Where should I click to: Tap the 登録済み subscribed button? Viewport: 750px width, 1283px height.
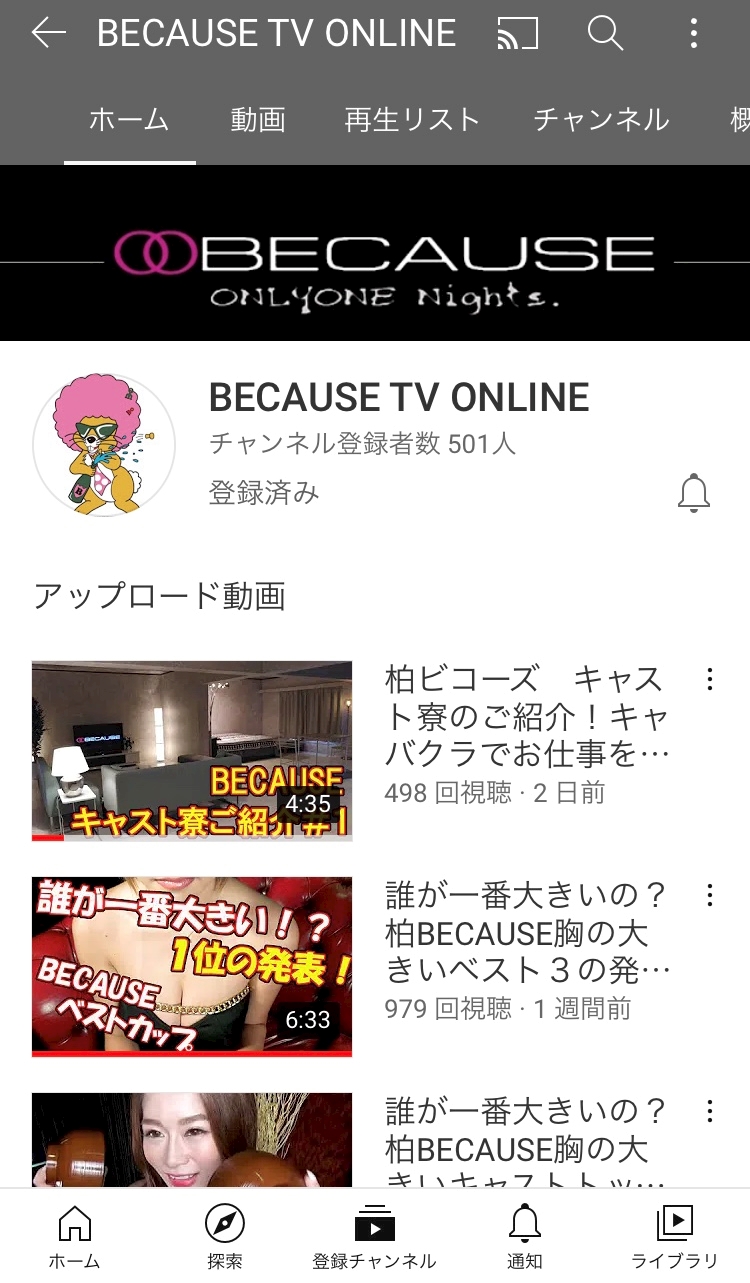click(x=264, y=492)
